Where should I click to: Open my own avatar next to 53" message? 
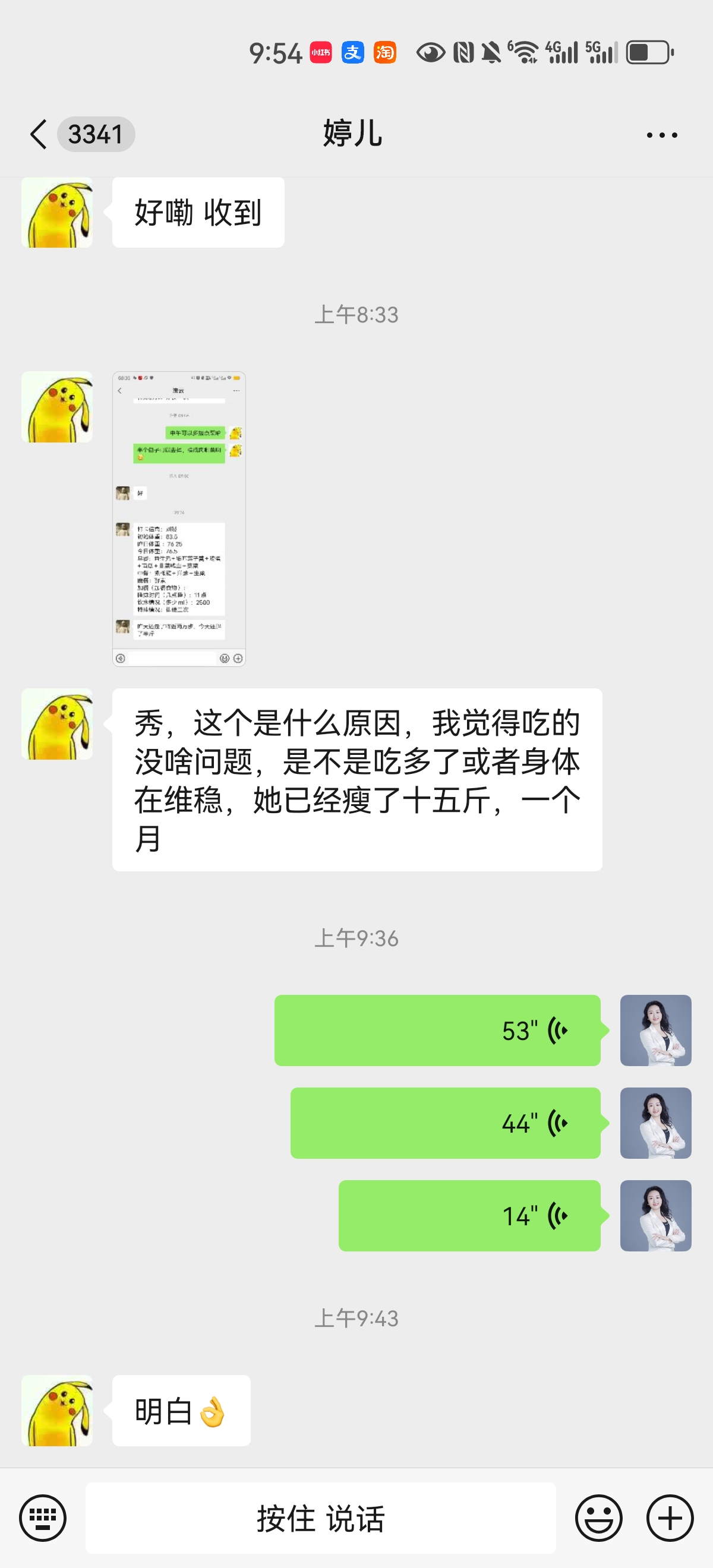coord(655,1030)
